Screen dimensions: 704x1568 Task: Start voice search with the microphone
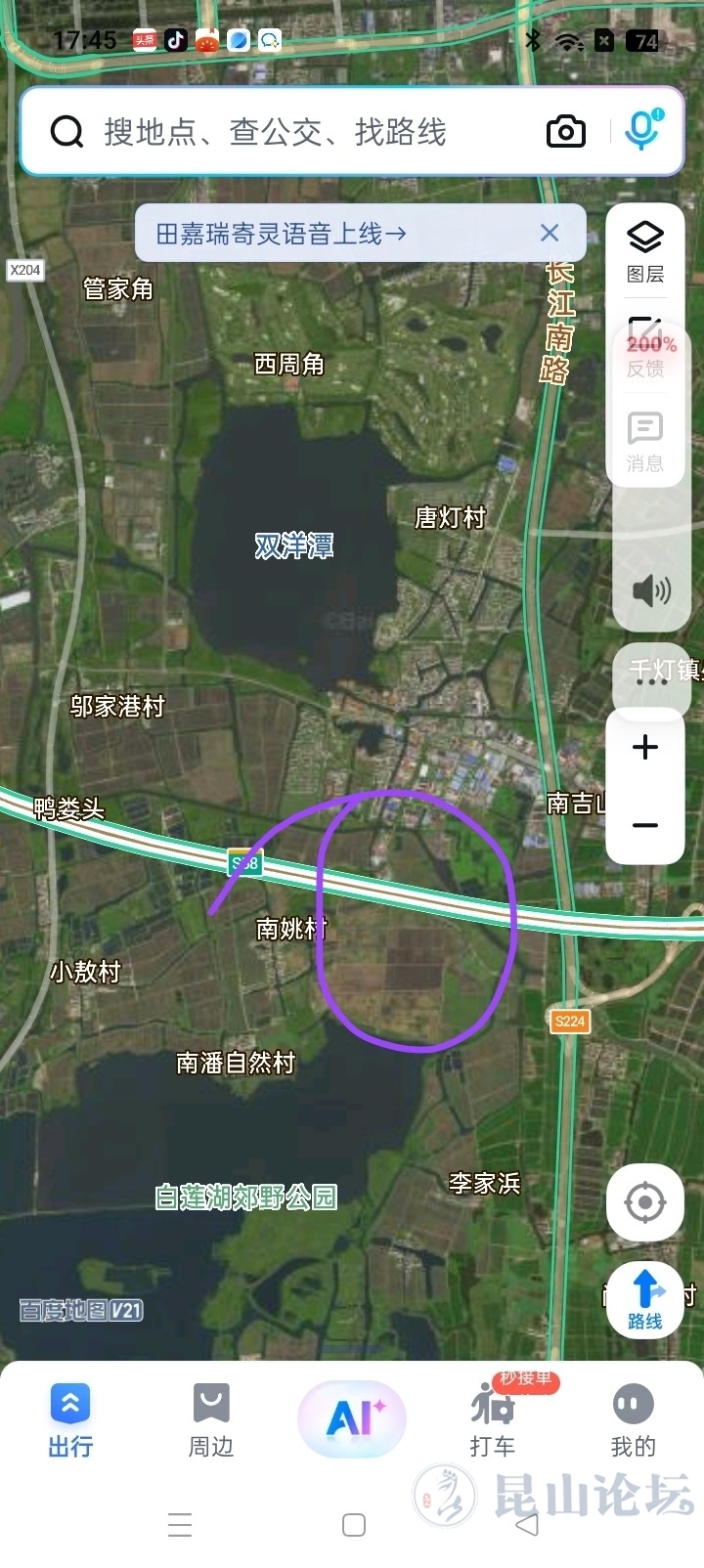coord(642,130)
